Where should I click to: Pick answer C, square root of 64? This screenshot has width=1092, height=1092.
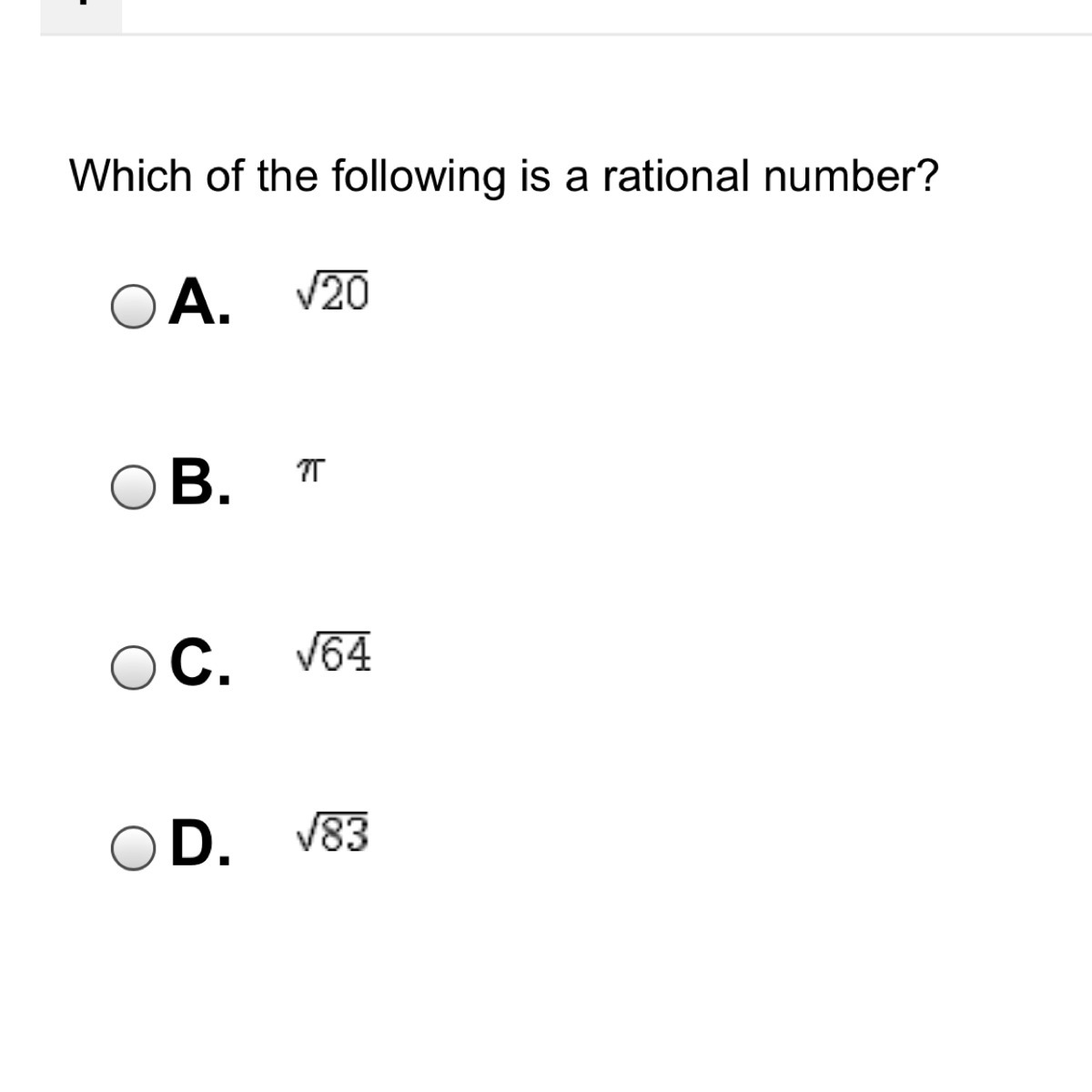point(133,668)
